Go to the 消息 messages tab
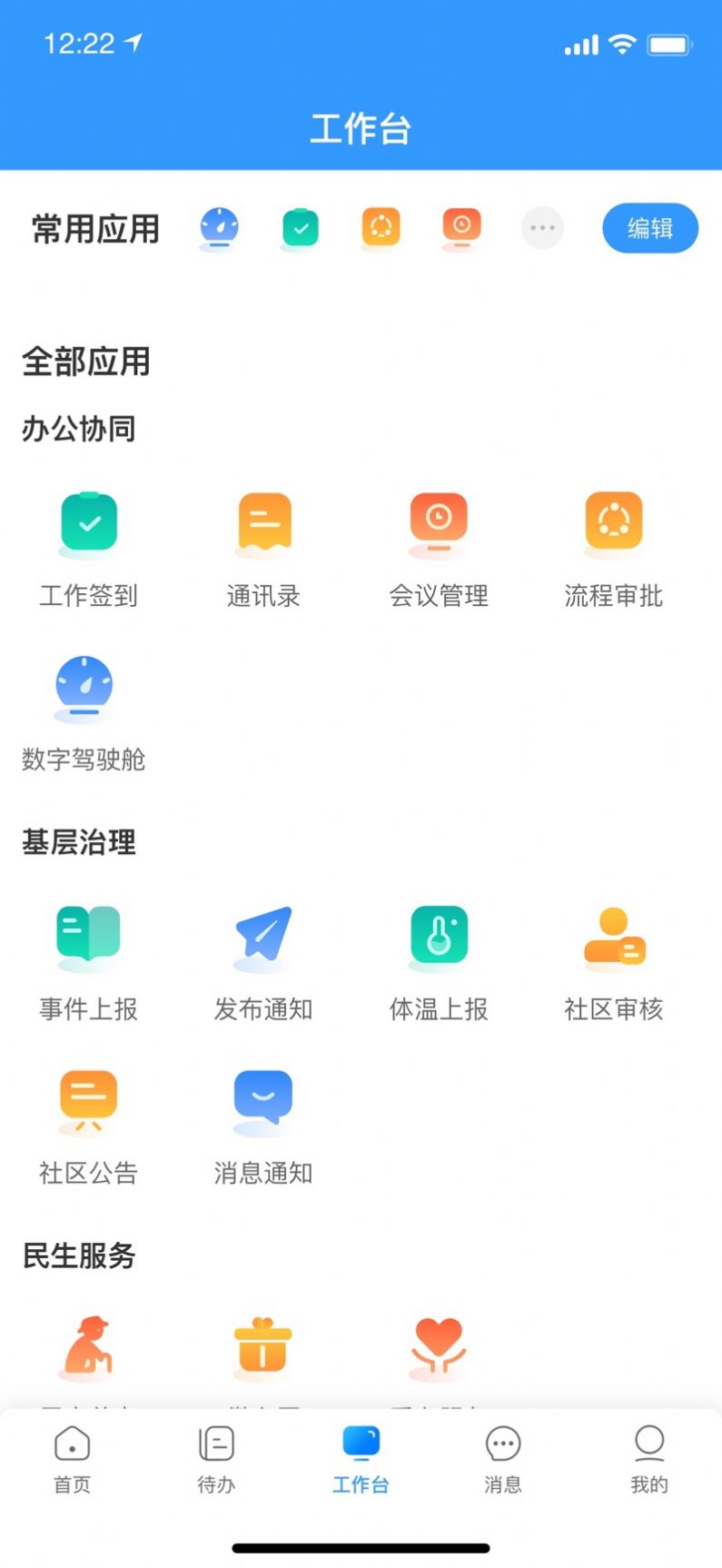This screenshot has height=1568, width=722. pos(505,1461)
